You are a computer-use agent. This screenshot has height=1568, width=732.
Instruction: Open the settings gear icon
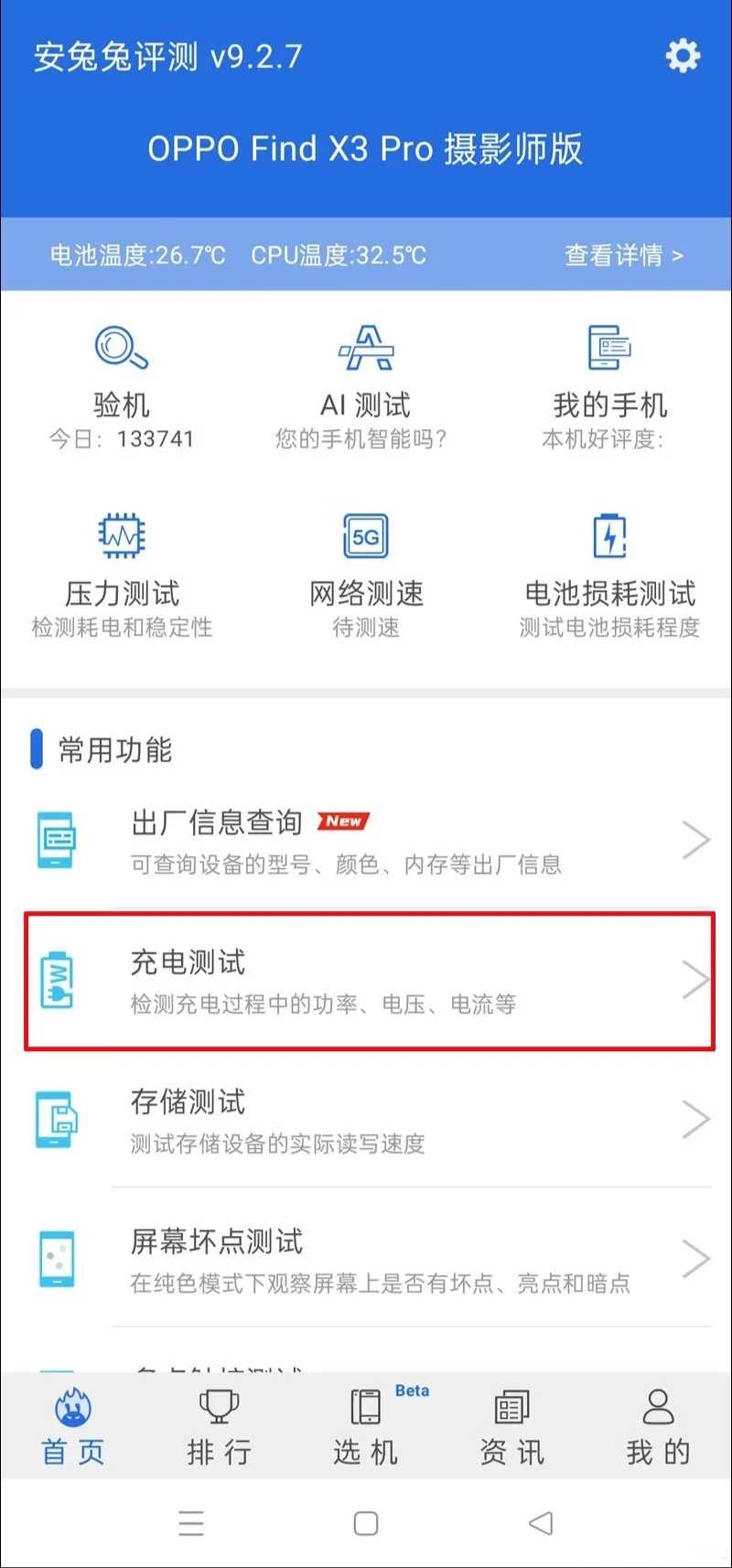tap(683, 56)
